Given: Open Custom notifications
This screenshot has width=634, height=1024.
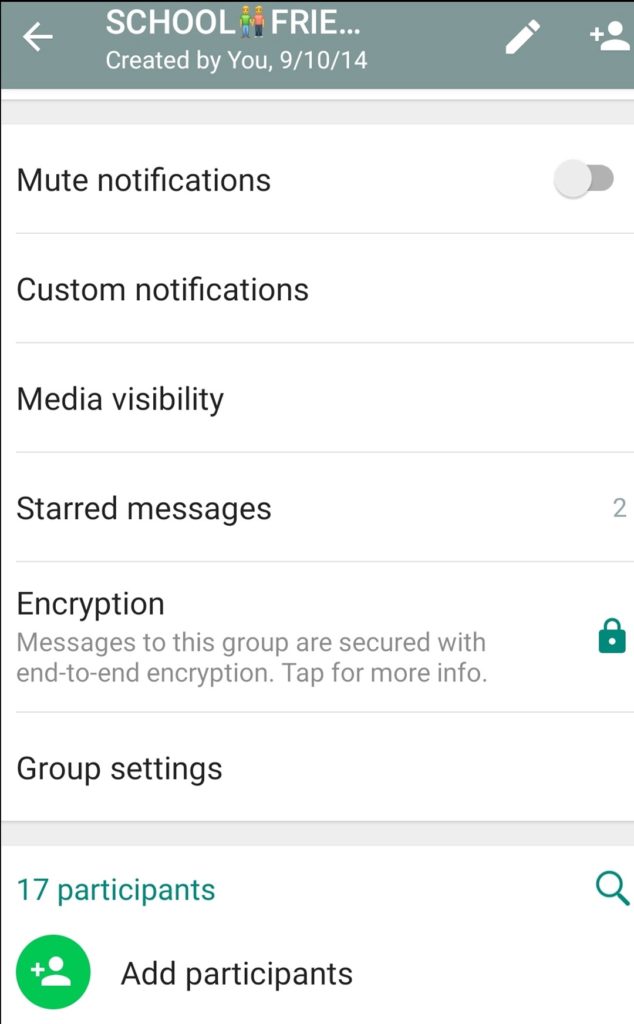Looking at the screenshot, I should tap(317, 289).
